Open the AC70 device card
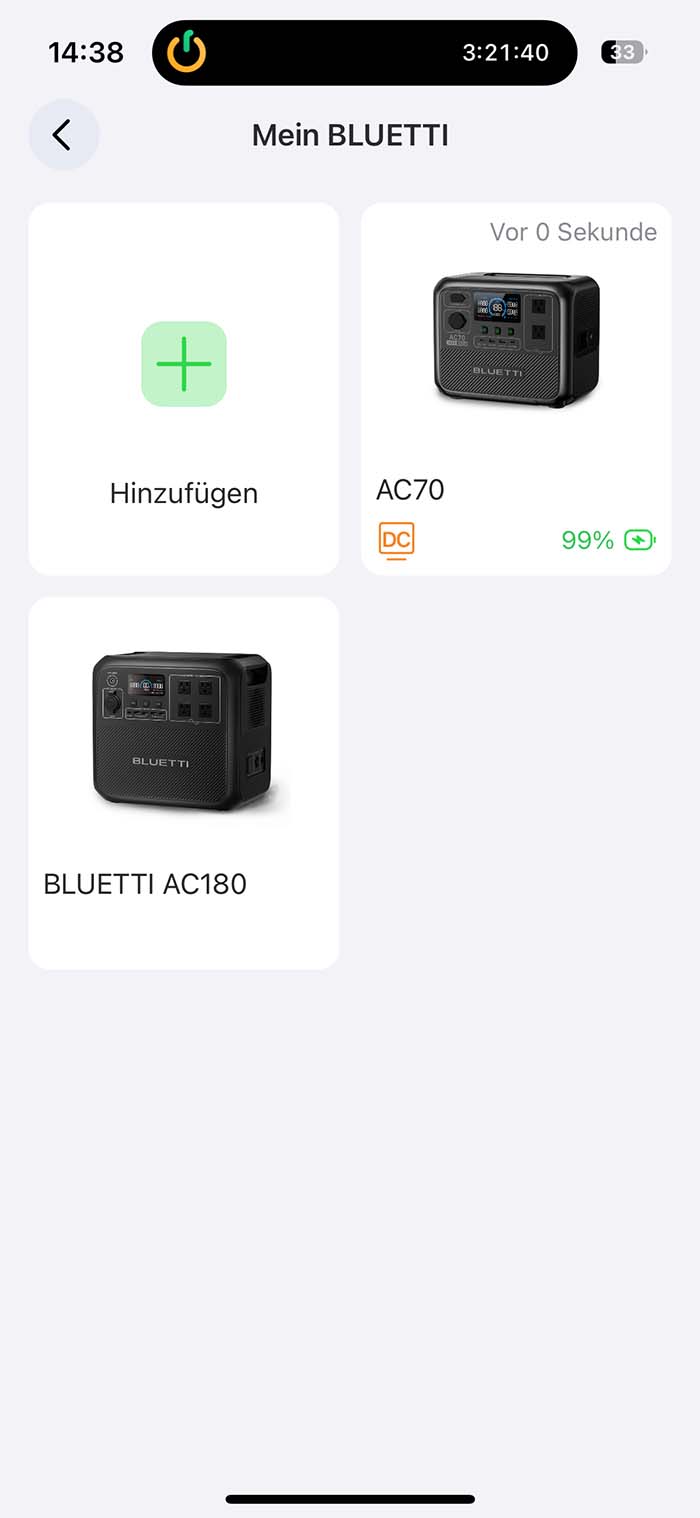The image size is (700, 1518). [x=516, y=389]
